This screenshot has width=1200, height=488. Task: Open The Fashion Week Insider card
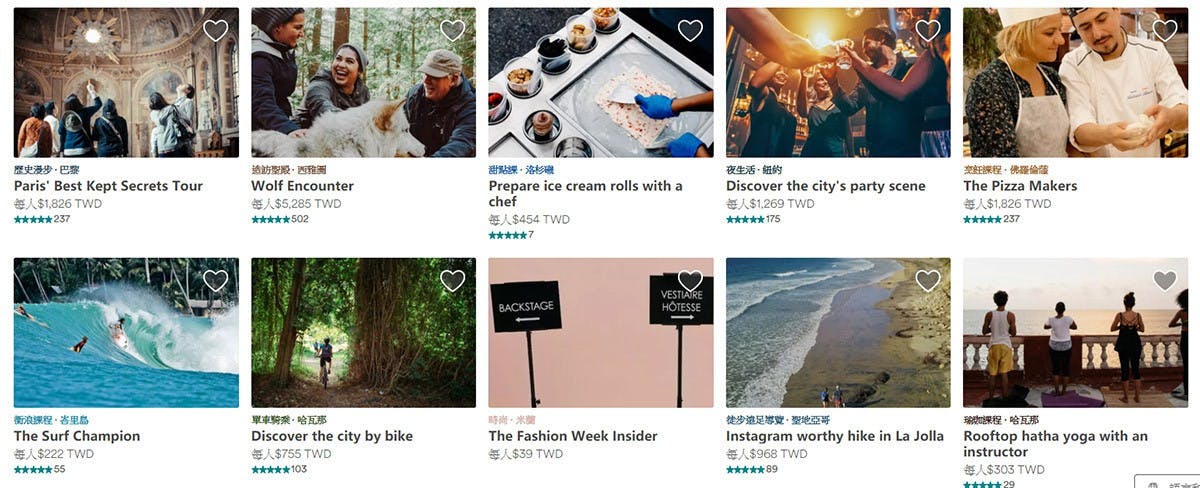click(573, 436)
